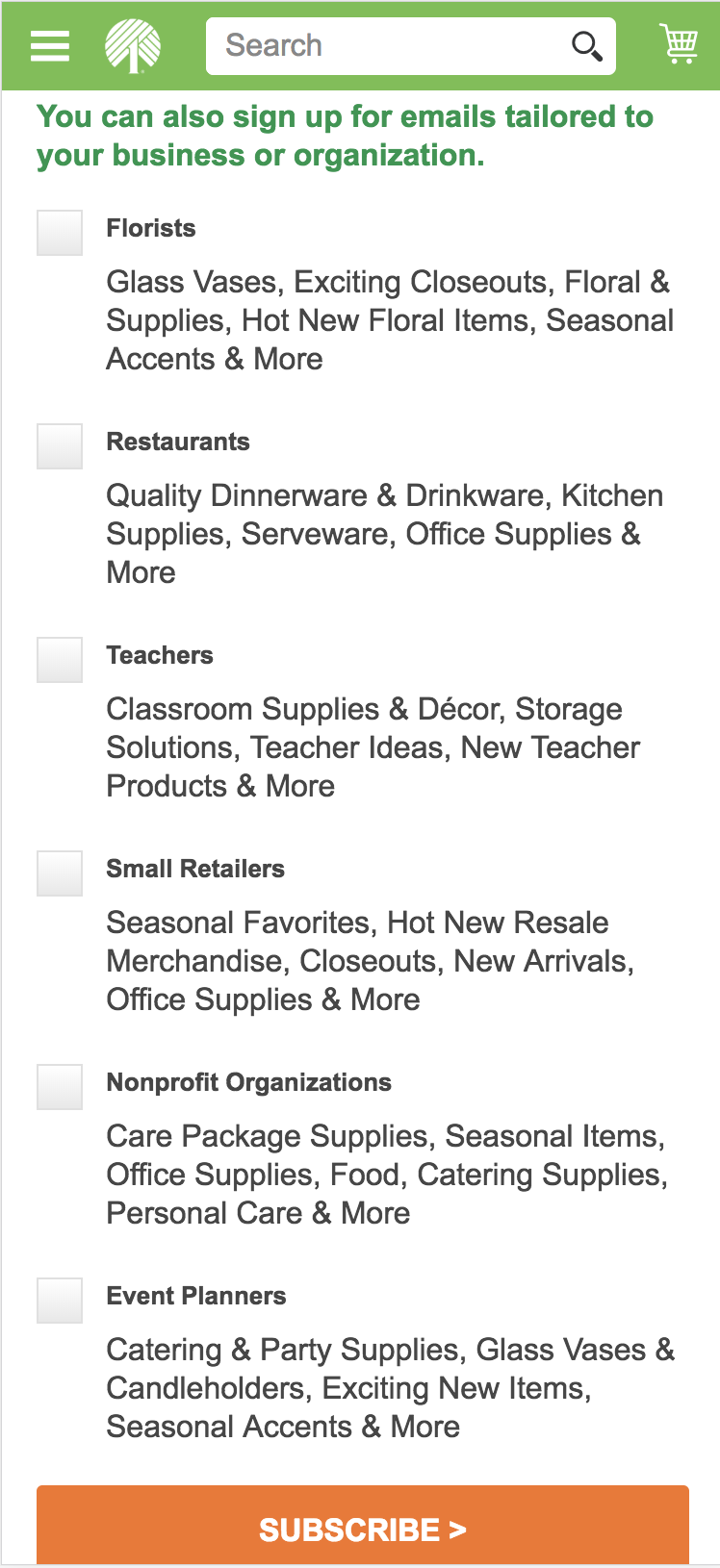Check the Florists checkbox
720x1568 pixels.
pos(60,233)
